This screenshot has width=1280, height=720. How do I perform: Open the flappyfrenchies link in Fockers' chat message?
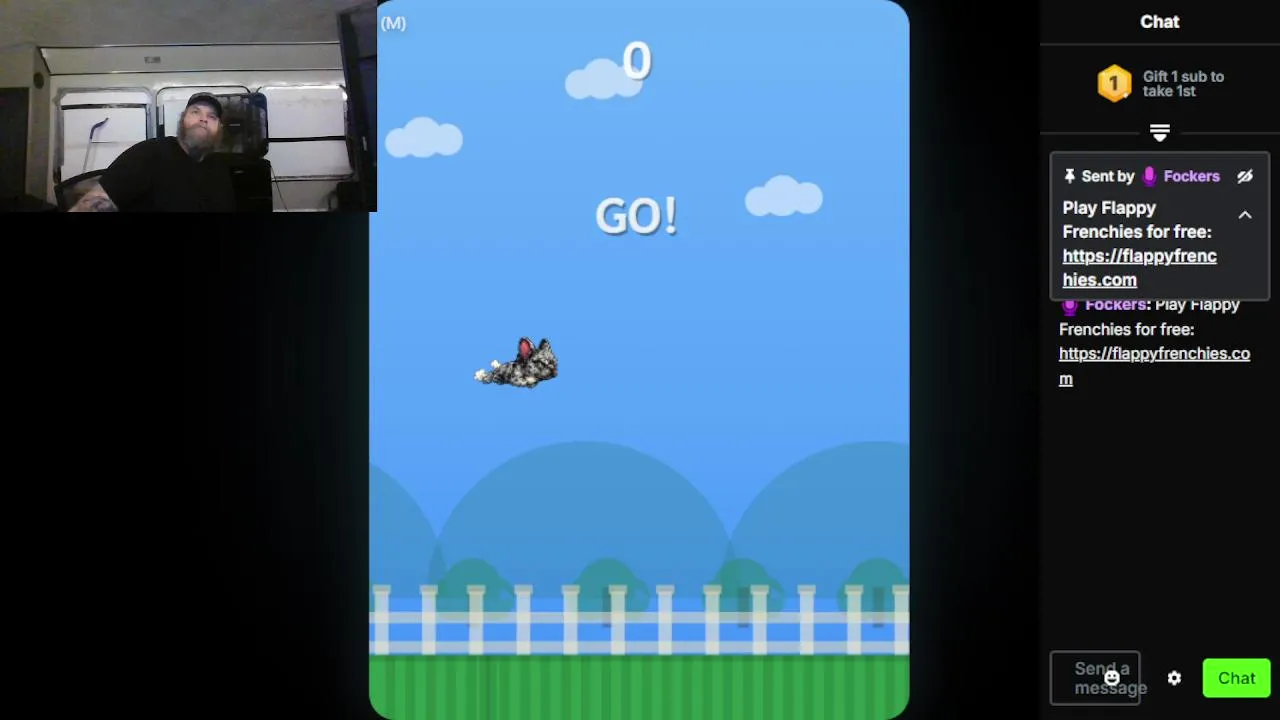[x=1154, y=354]
